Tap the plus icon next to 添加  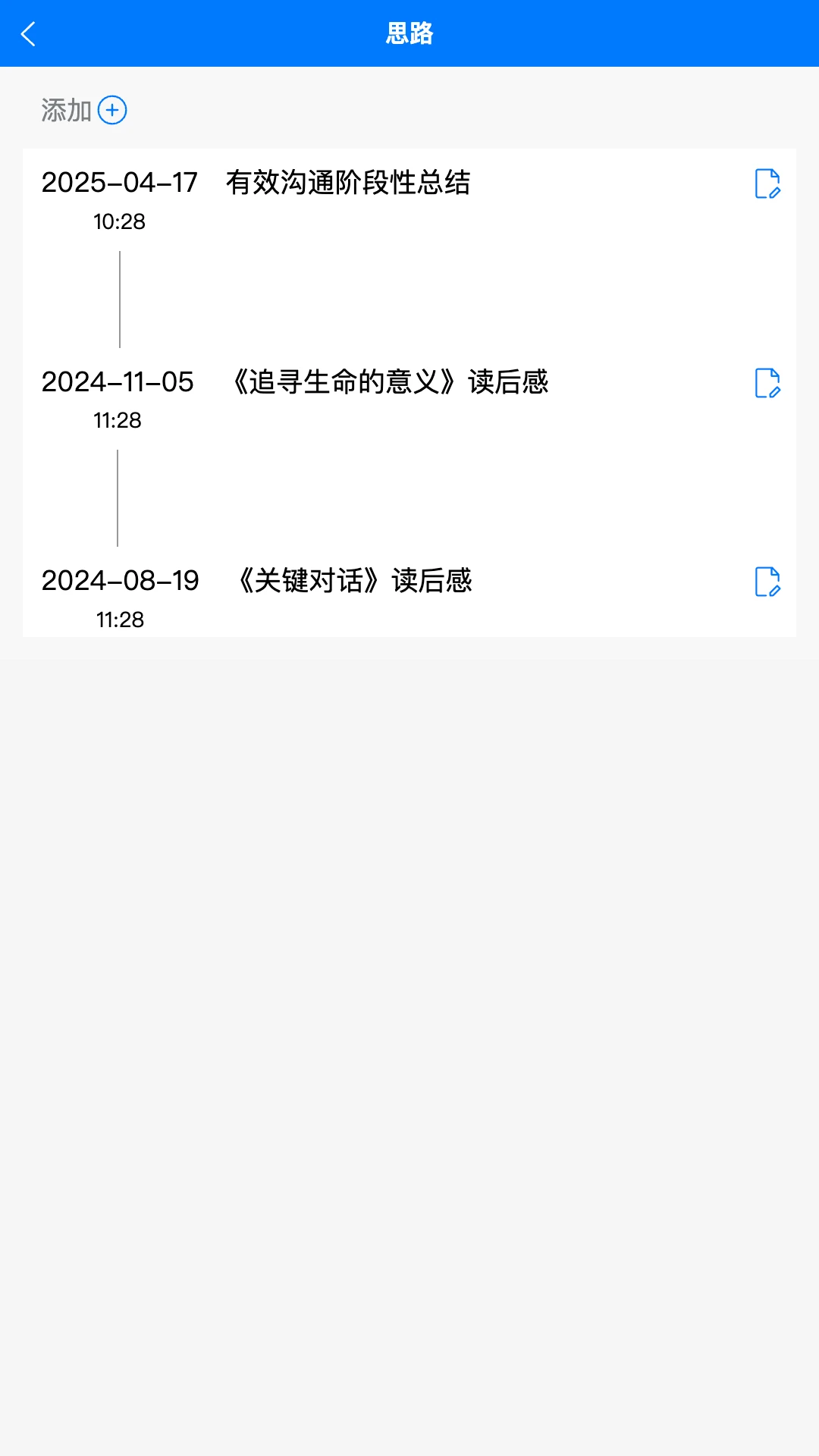tap(114, 110)
